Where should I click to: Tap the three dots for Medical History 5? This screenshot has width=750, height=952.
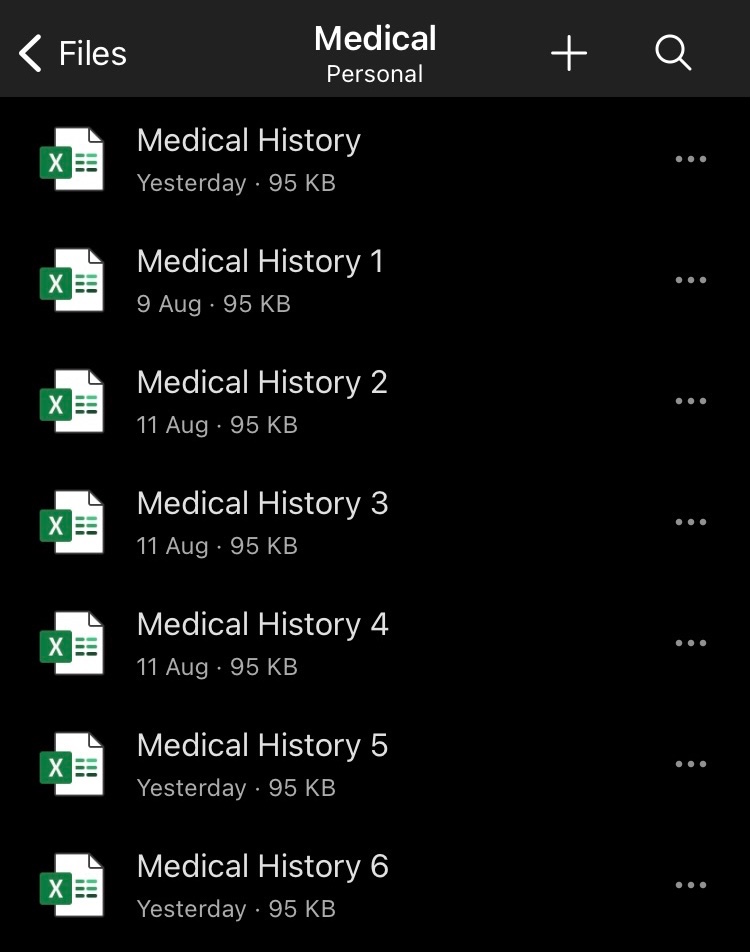tap(691, 764)
